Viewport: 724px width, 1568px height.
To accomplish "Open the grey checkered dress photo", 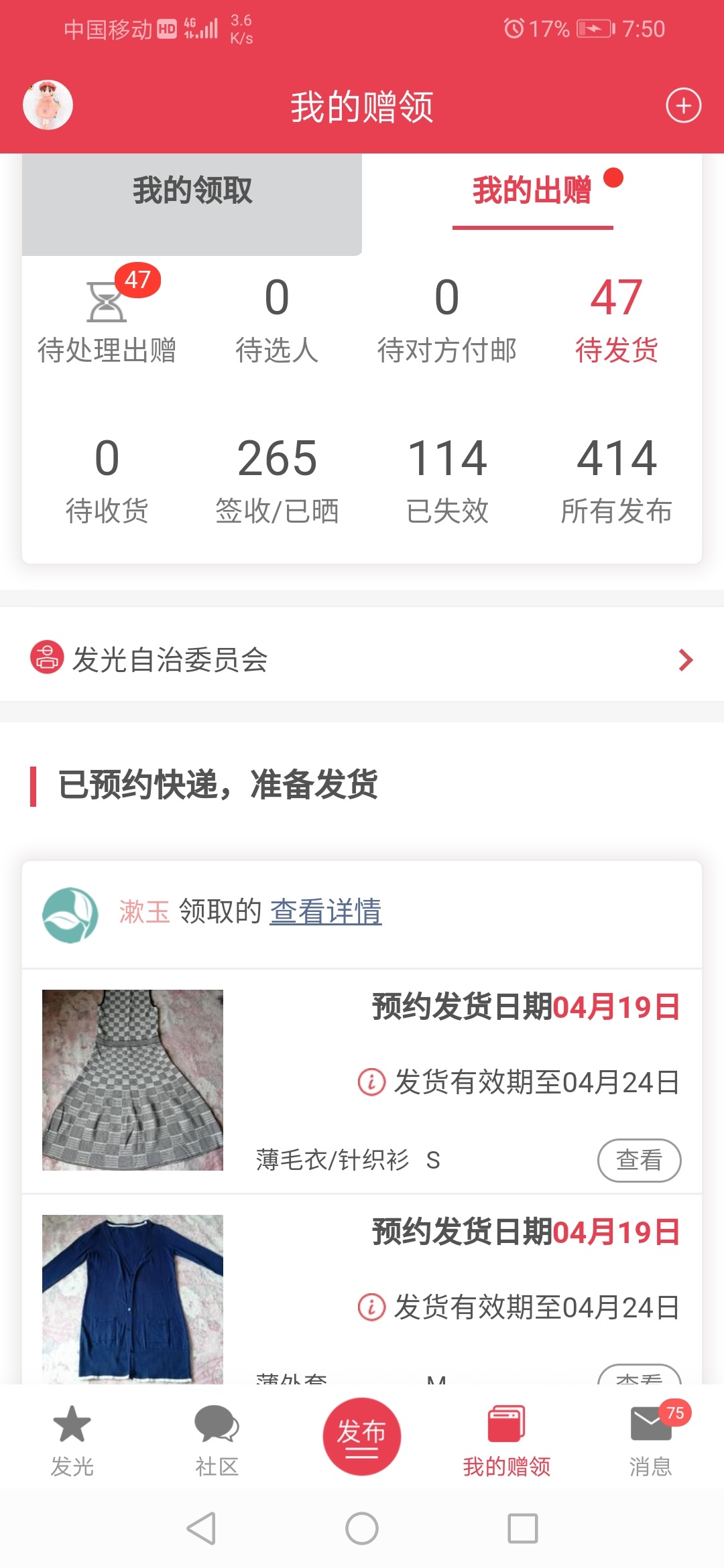I will click(x=133, y=1080).
